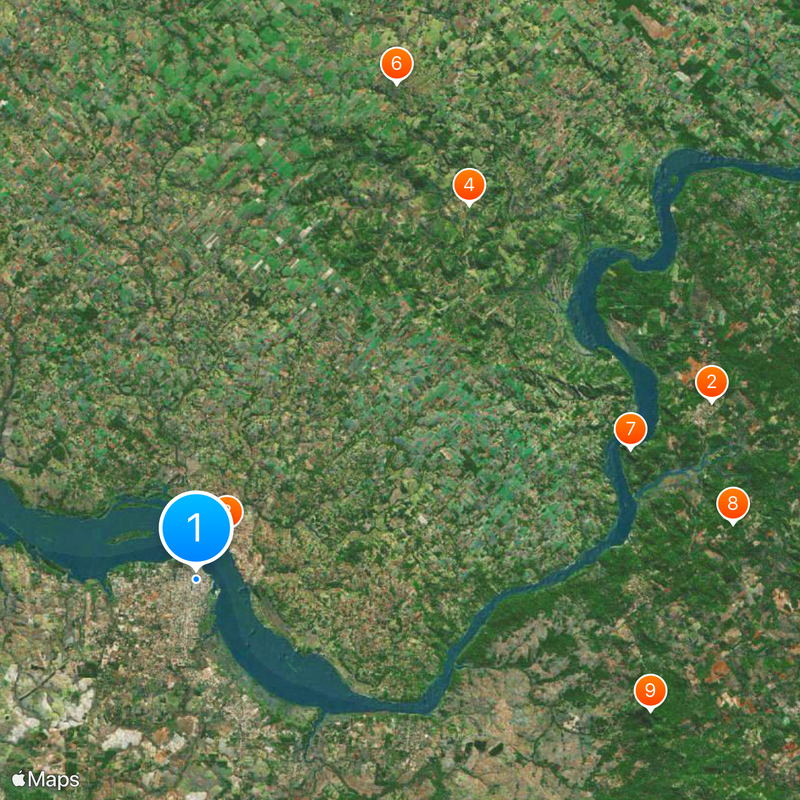The height and width of the screenshot is (800, 800).
Task: Tap pin 7 beside the river
Action: [x=630, y=430]
